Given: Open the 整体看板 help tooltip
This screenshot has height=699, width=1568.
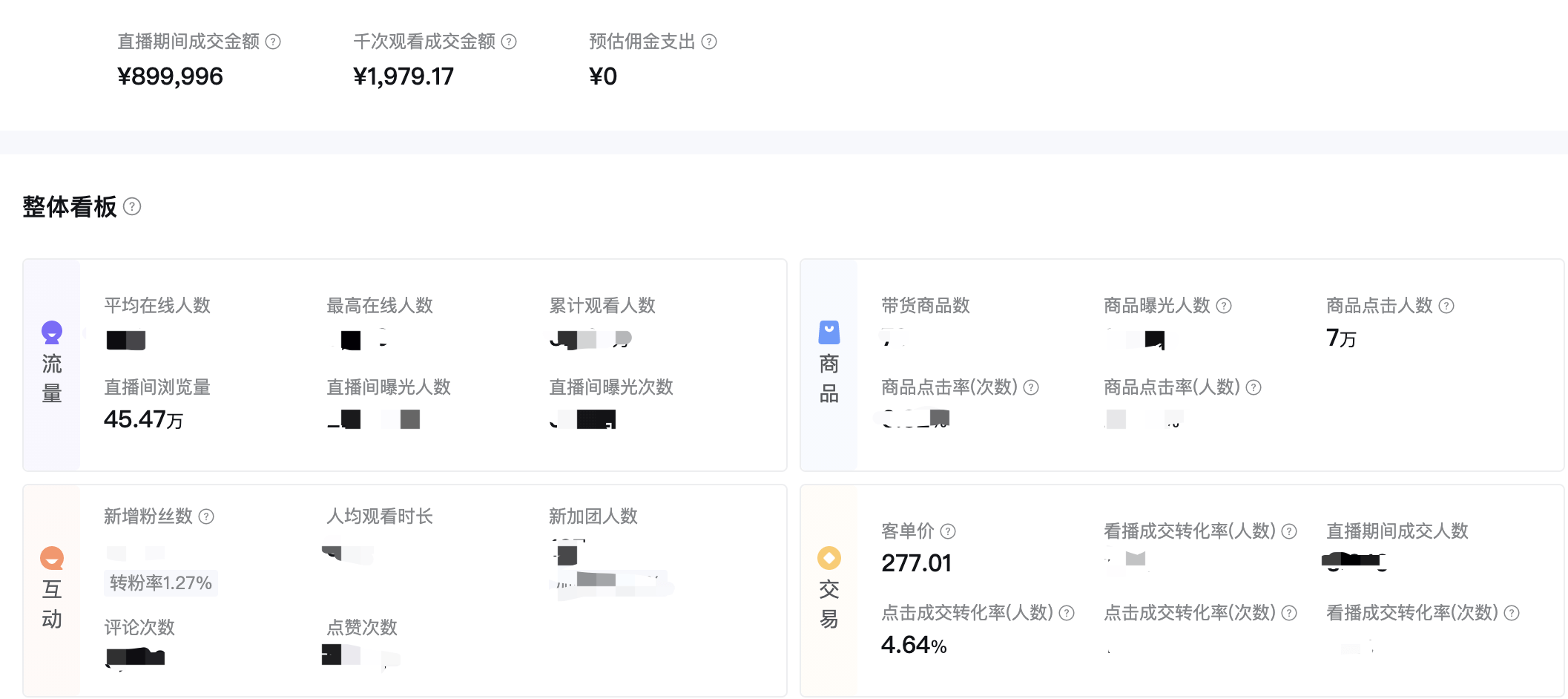Looking at the screenshot, I should click(132, 206).
